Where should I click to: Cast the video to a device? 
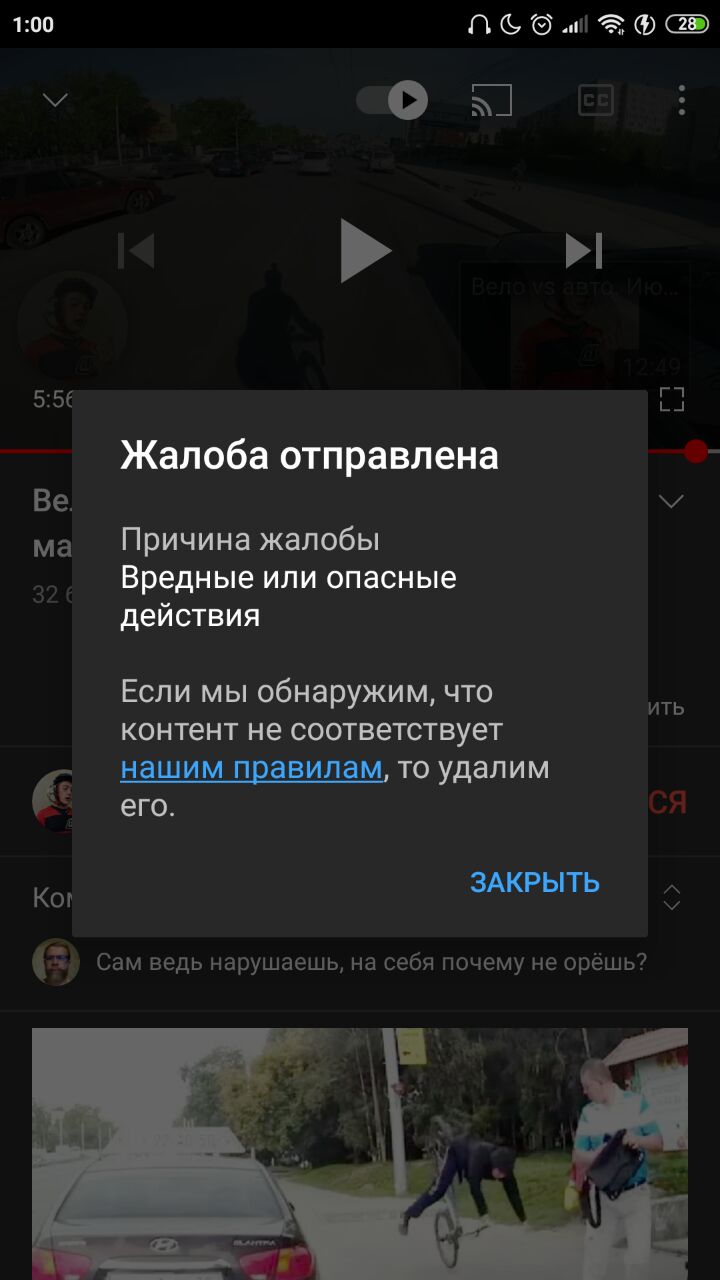(x=492, y=100)
